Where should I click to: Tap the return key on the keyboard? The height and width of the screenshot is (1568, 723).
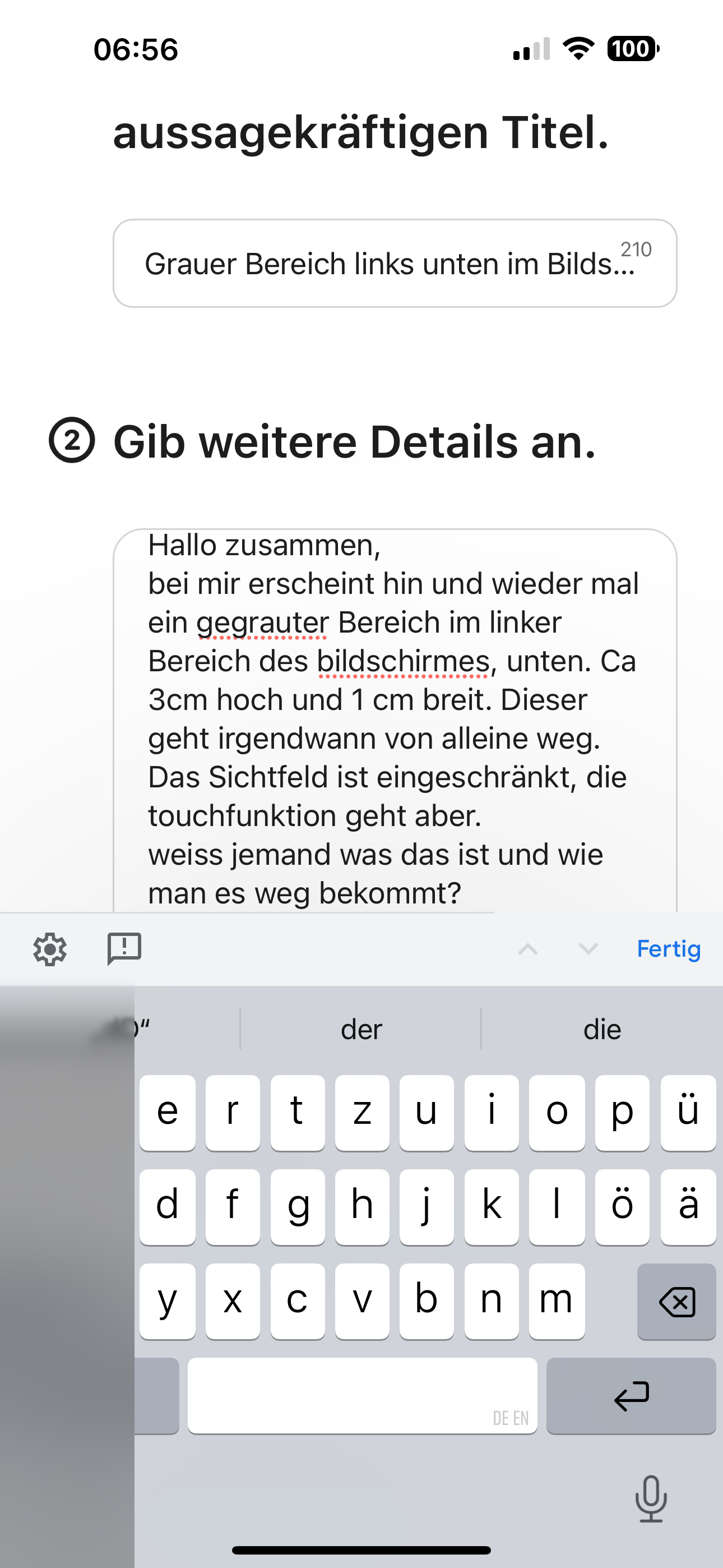tap(631, 1396)
